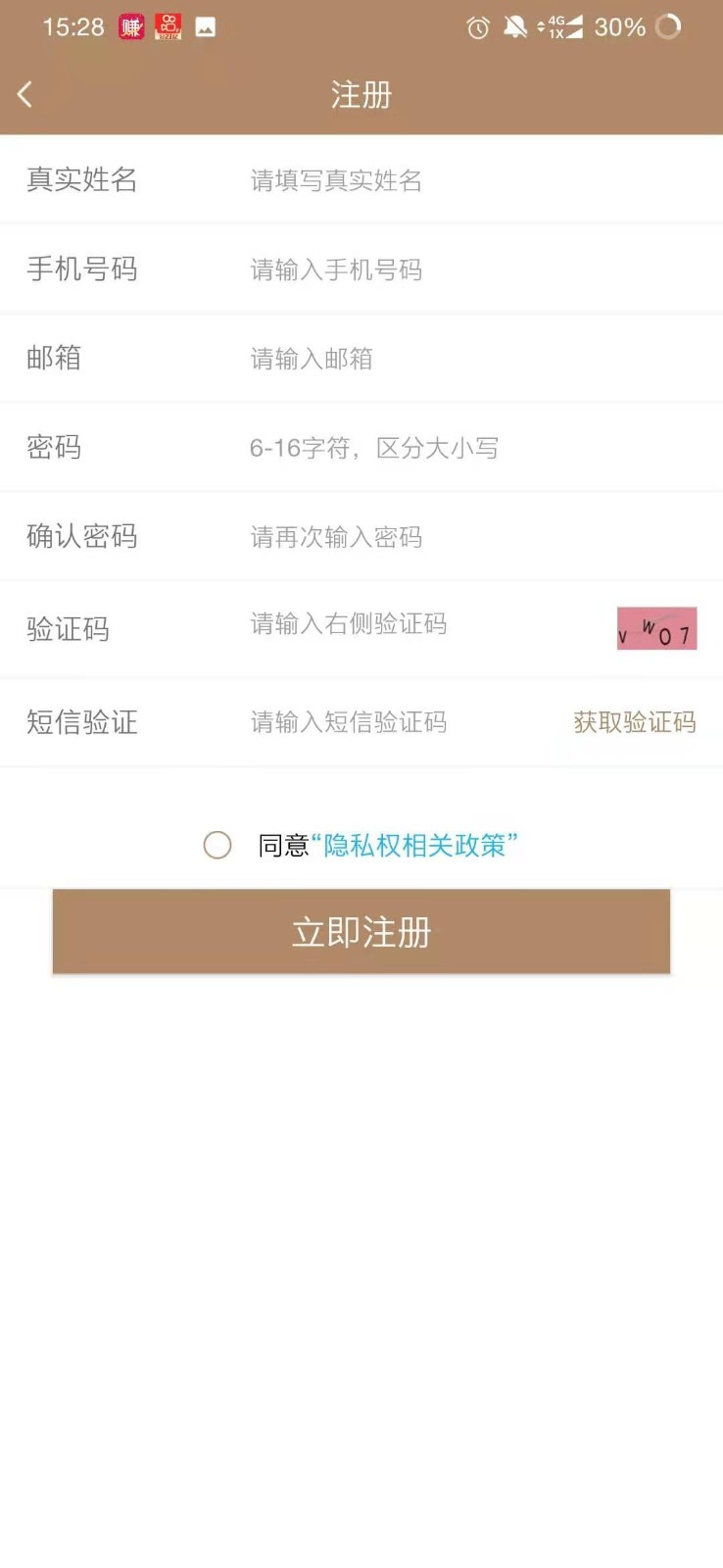This screenshot has width=723, height=1568.
Task: Tap the 4G network signal indicator
Action: click(554, 26)
